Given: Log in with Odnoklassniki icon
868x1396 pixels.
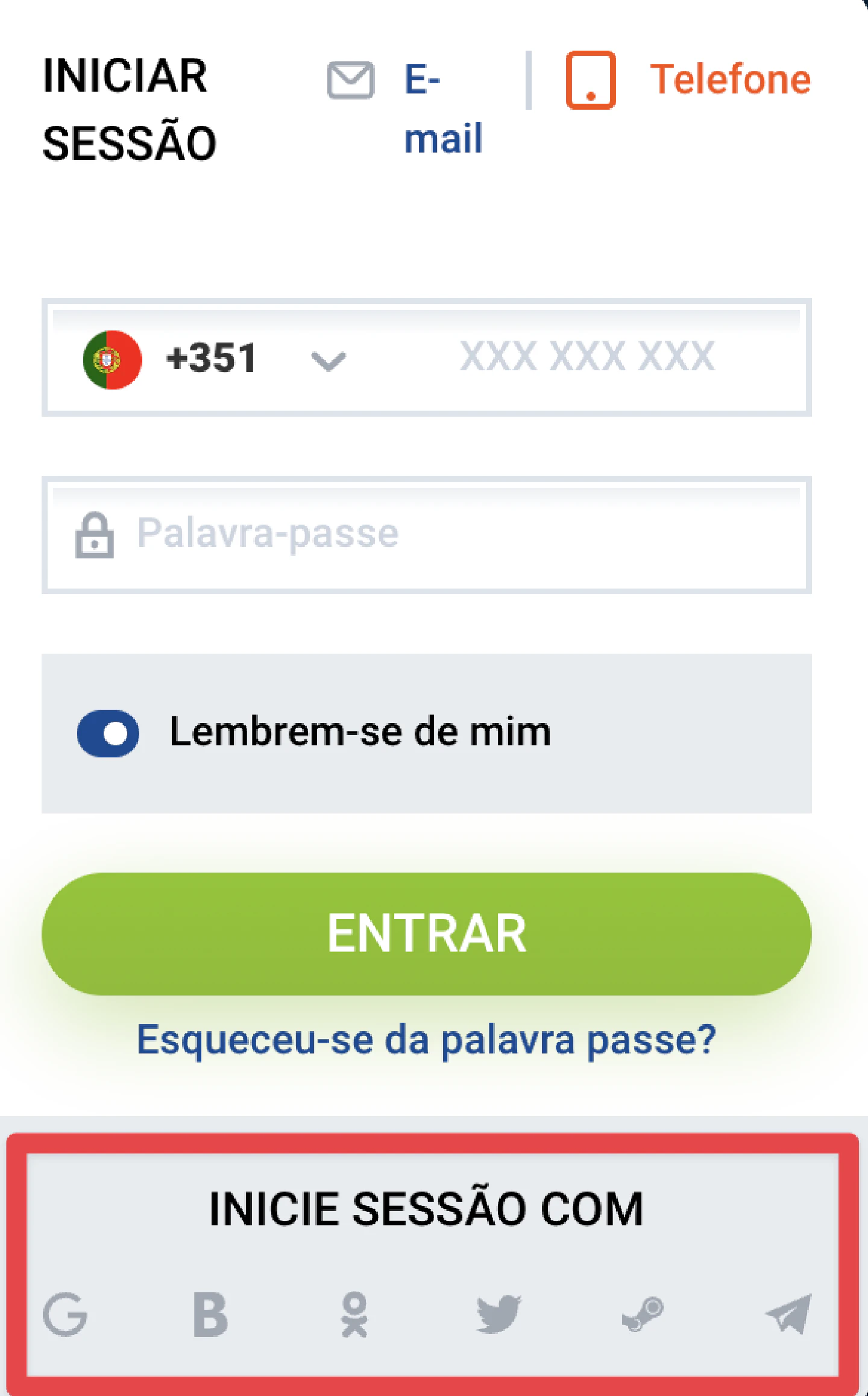Looking at the screenshot, I should [x=354, y=1315].
